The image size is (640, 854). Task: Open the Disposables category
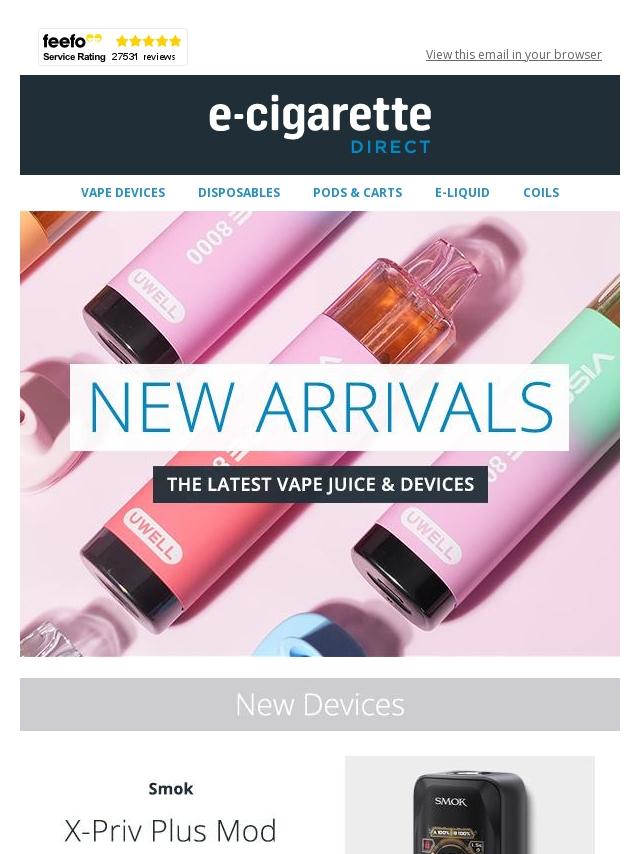tap(239, 193)
